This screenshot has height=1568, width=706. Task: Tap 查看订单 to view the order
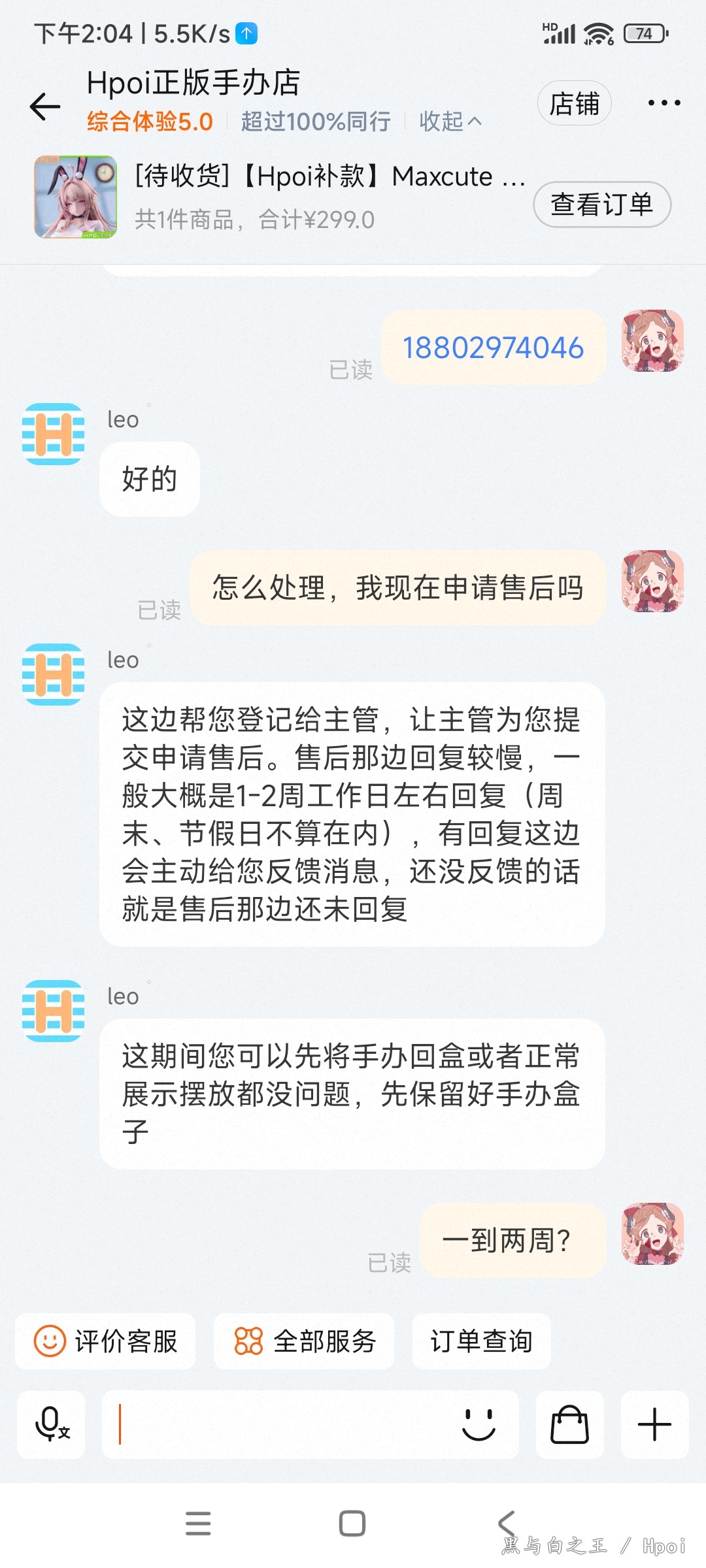pyautogui.click(x=602, y=204)
